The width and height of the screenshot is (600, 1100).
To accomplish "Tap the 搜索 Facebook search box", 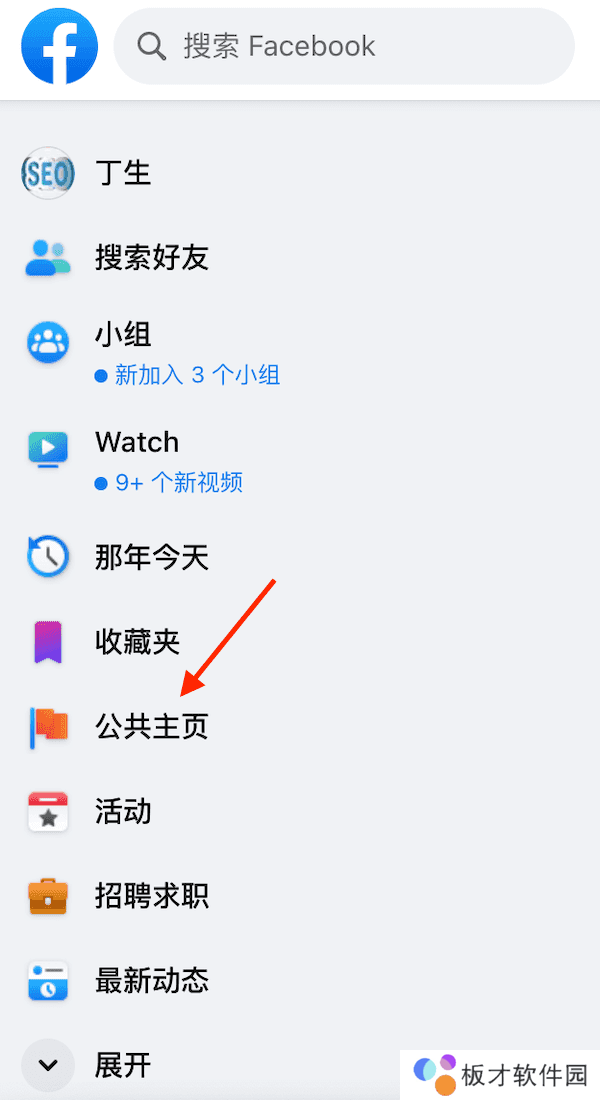I will click(x=344, y=46).
